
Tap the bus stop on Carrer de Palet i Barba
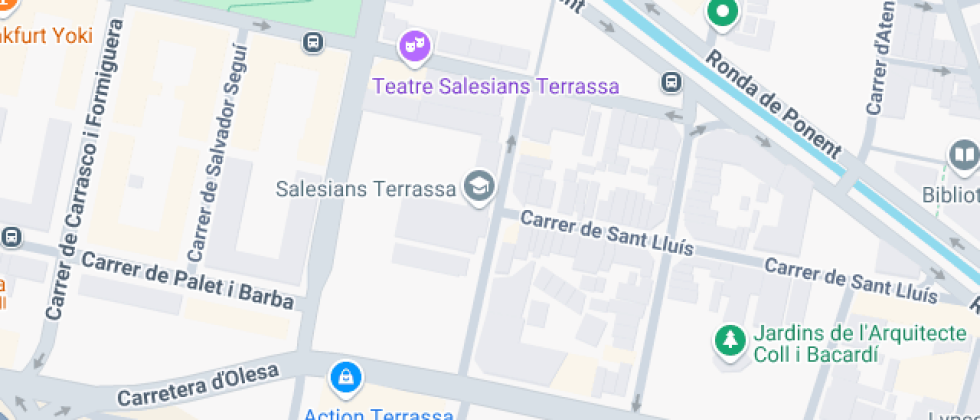[11, 237]
